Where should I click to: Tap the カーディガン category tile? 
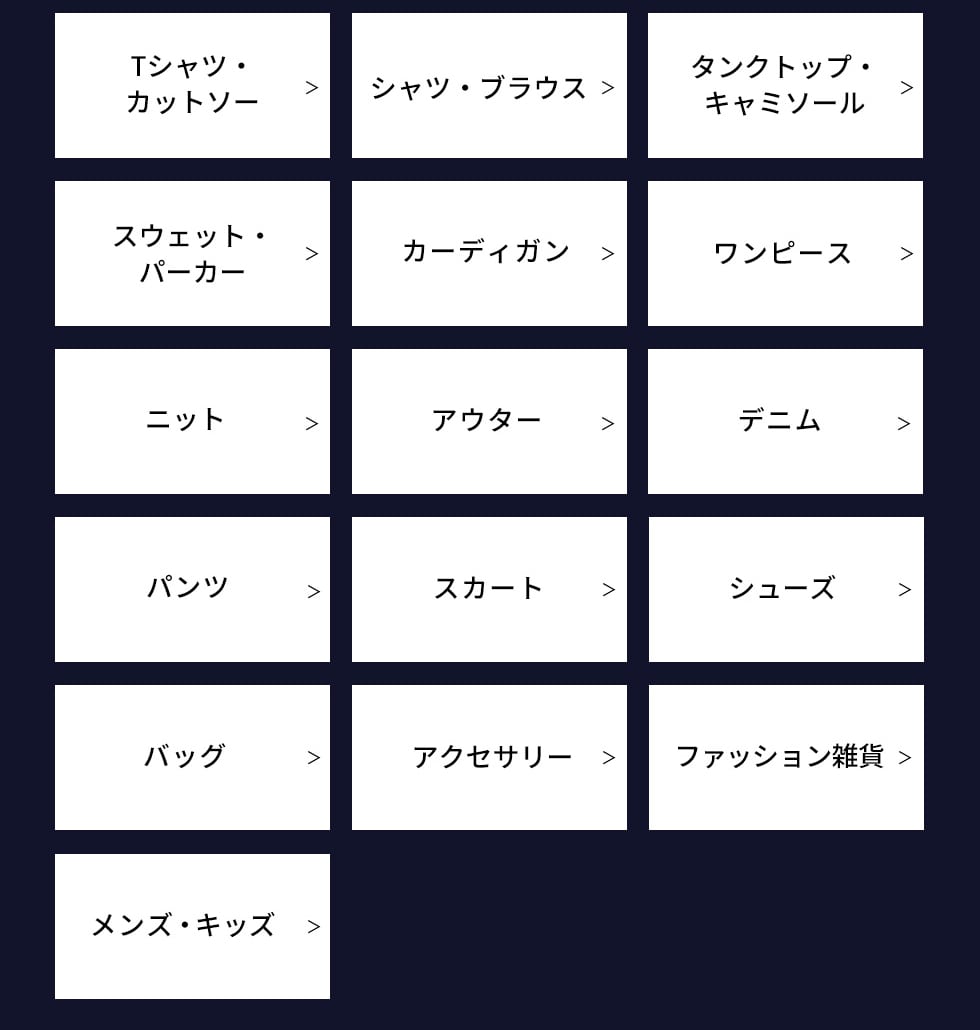click(489, 253)
